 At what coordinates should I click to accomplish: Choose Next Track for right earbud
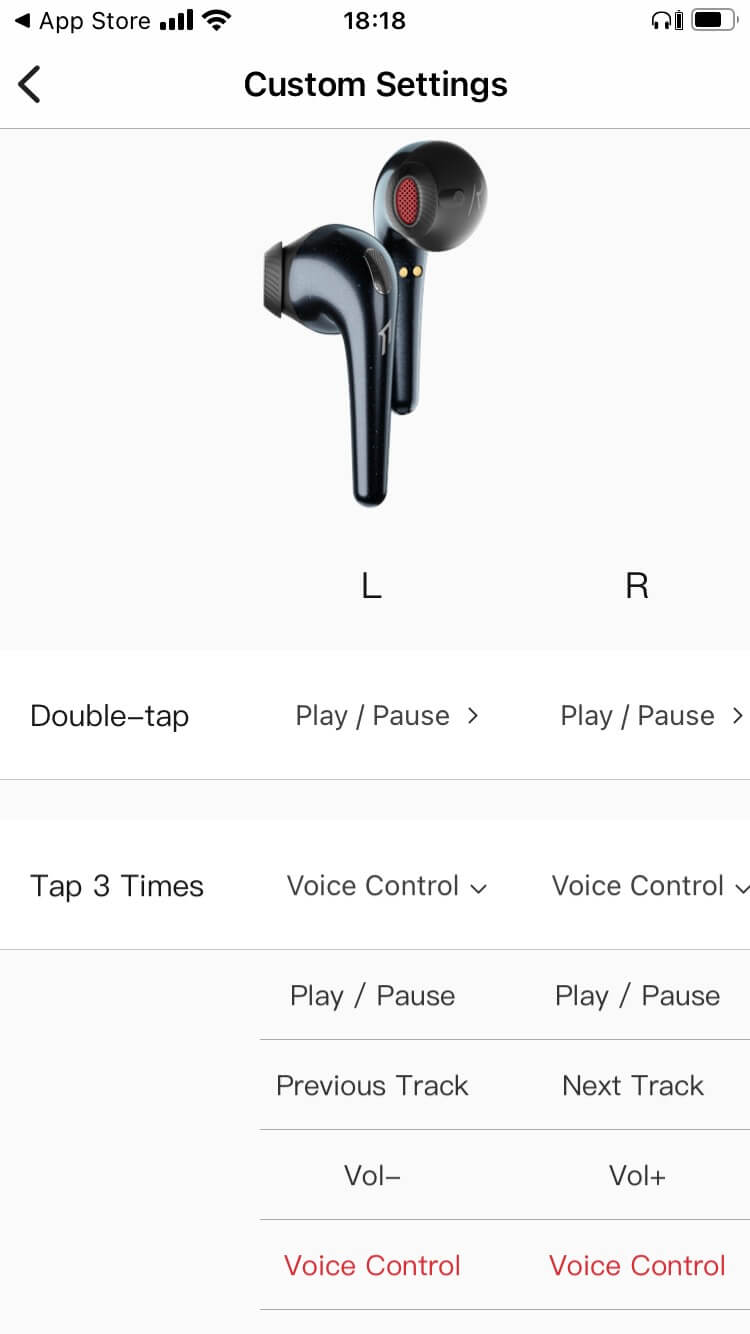pyautogui.click(x=633, y=1086)
